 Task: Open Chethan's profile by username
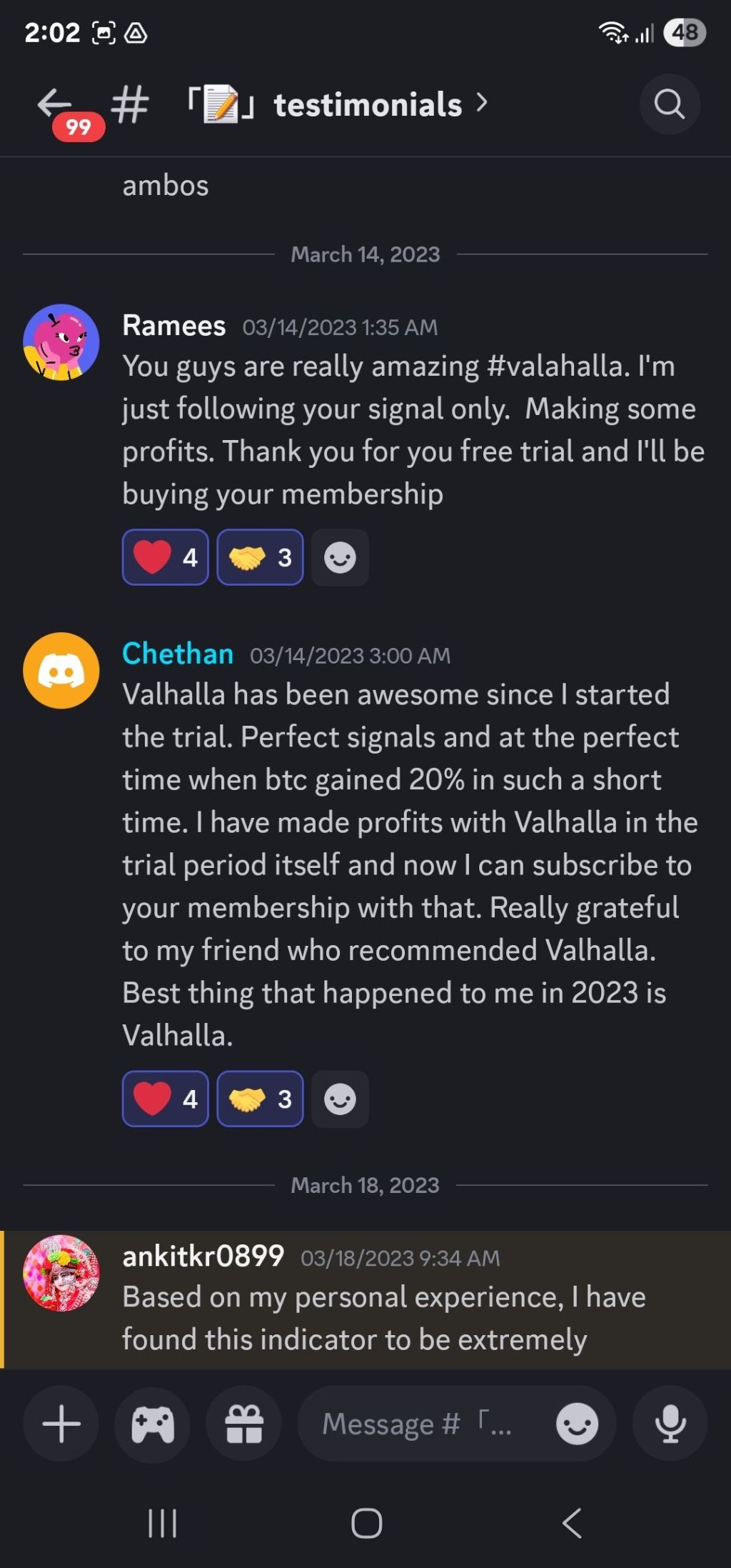point(178,654)
